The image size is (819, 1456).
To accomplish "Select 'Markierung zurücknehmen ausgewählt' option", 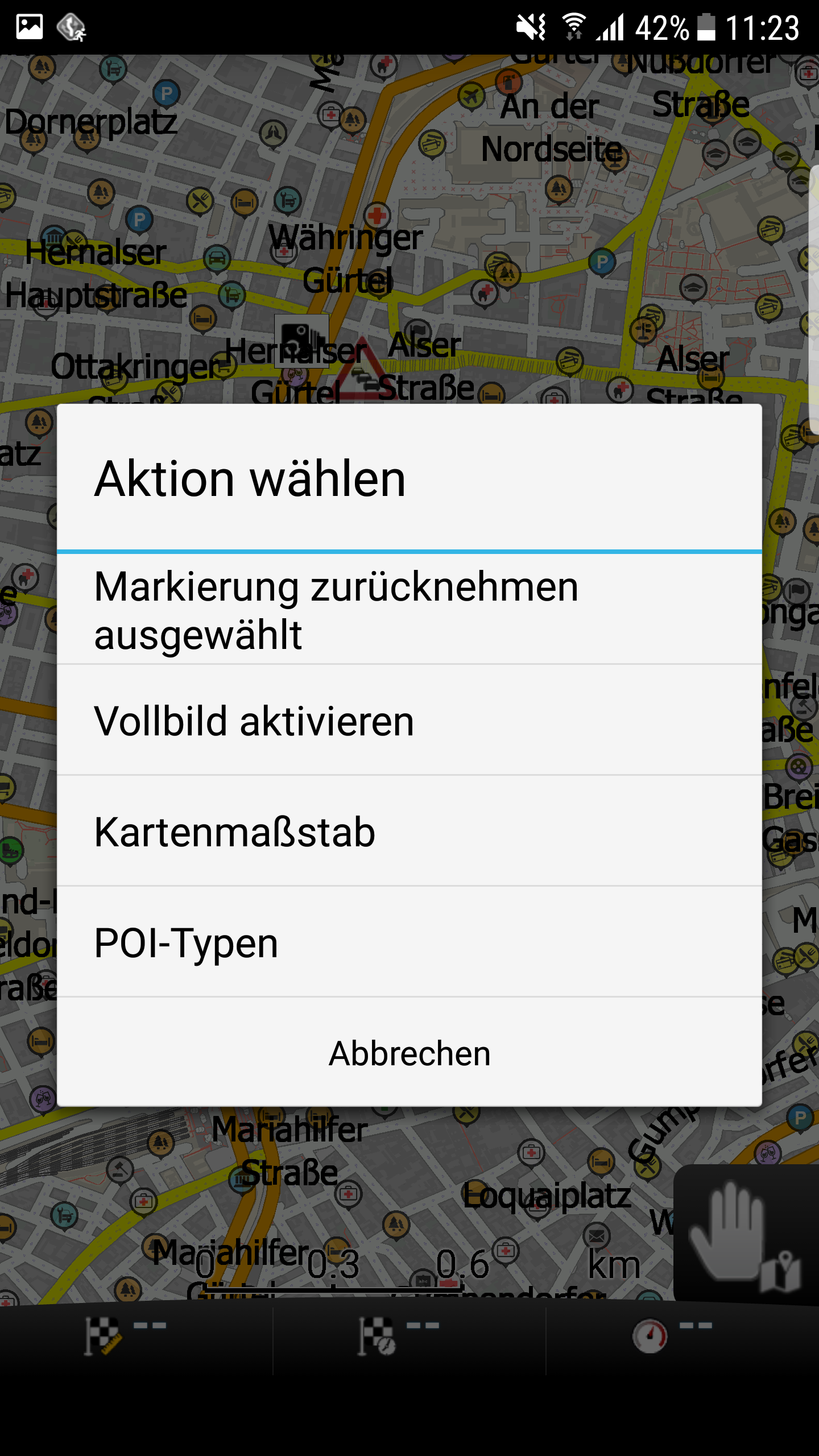I will coord(409,609).
